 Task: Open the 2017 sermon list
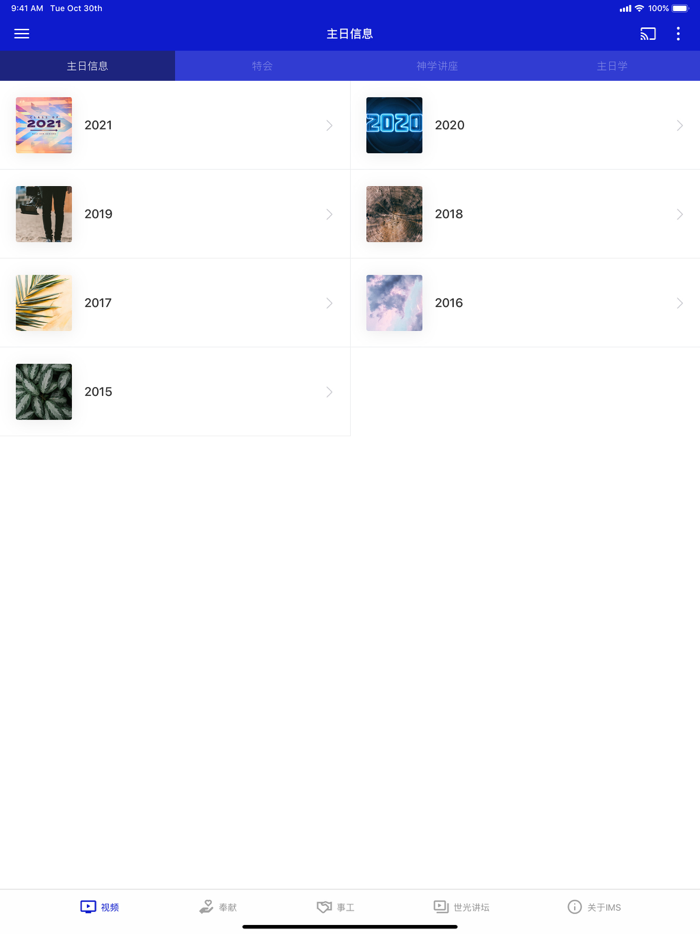point(175,303)
